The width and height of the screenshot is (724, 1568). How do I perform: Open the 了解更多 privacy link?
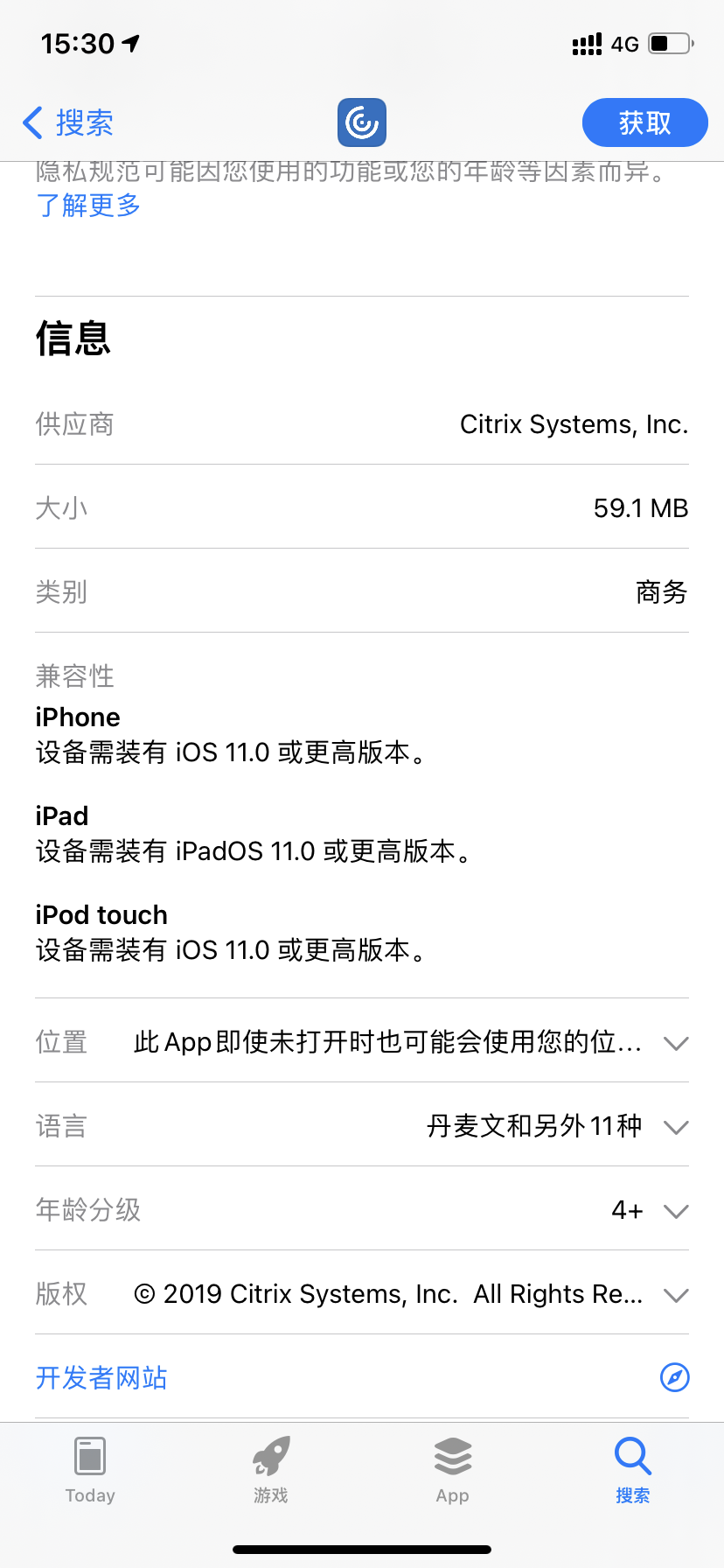coord(88,206)
